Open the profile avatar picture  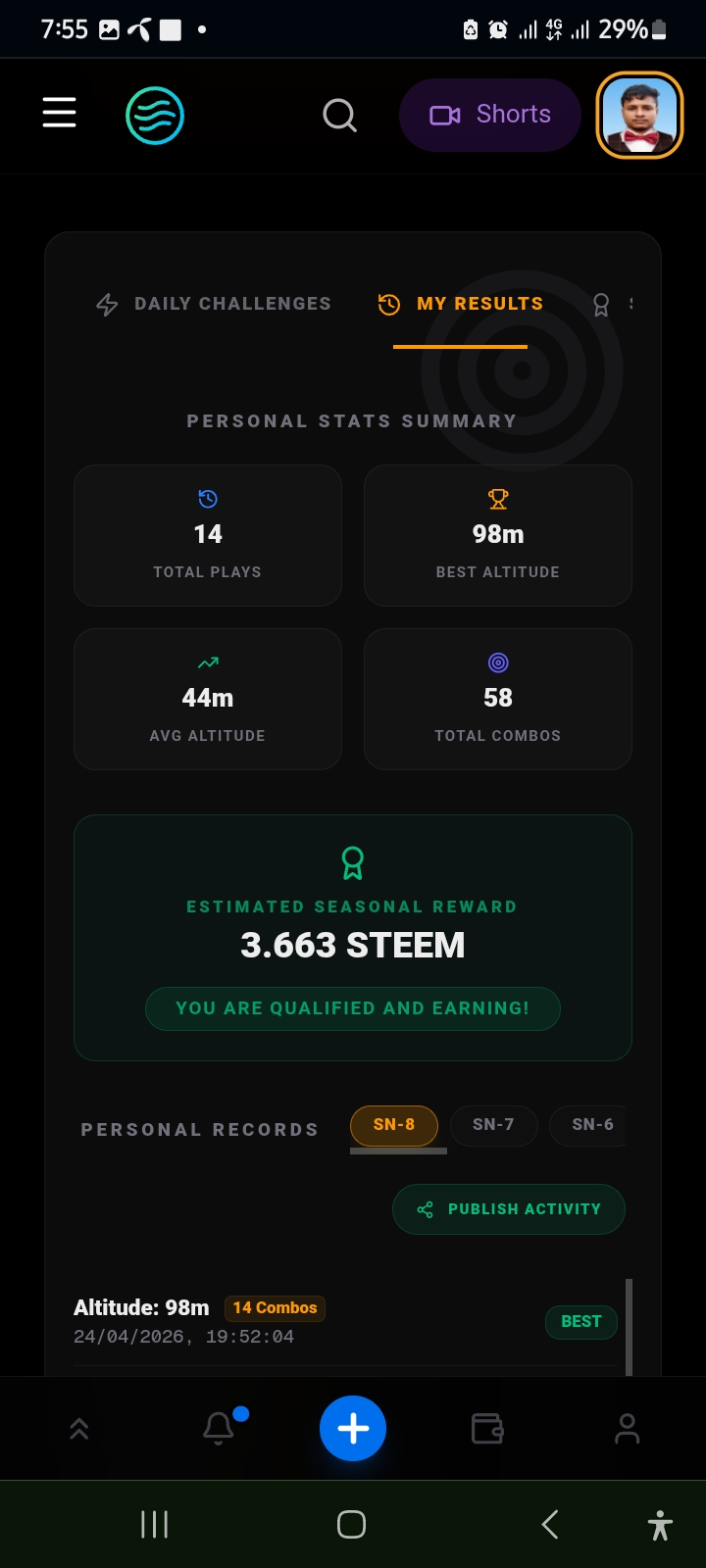pyautogui.click(x=639, y=116)
